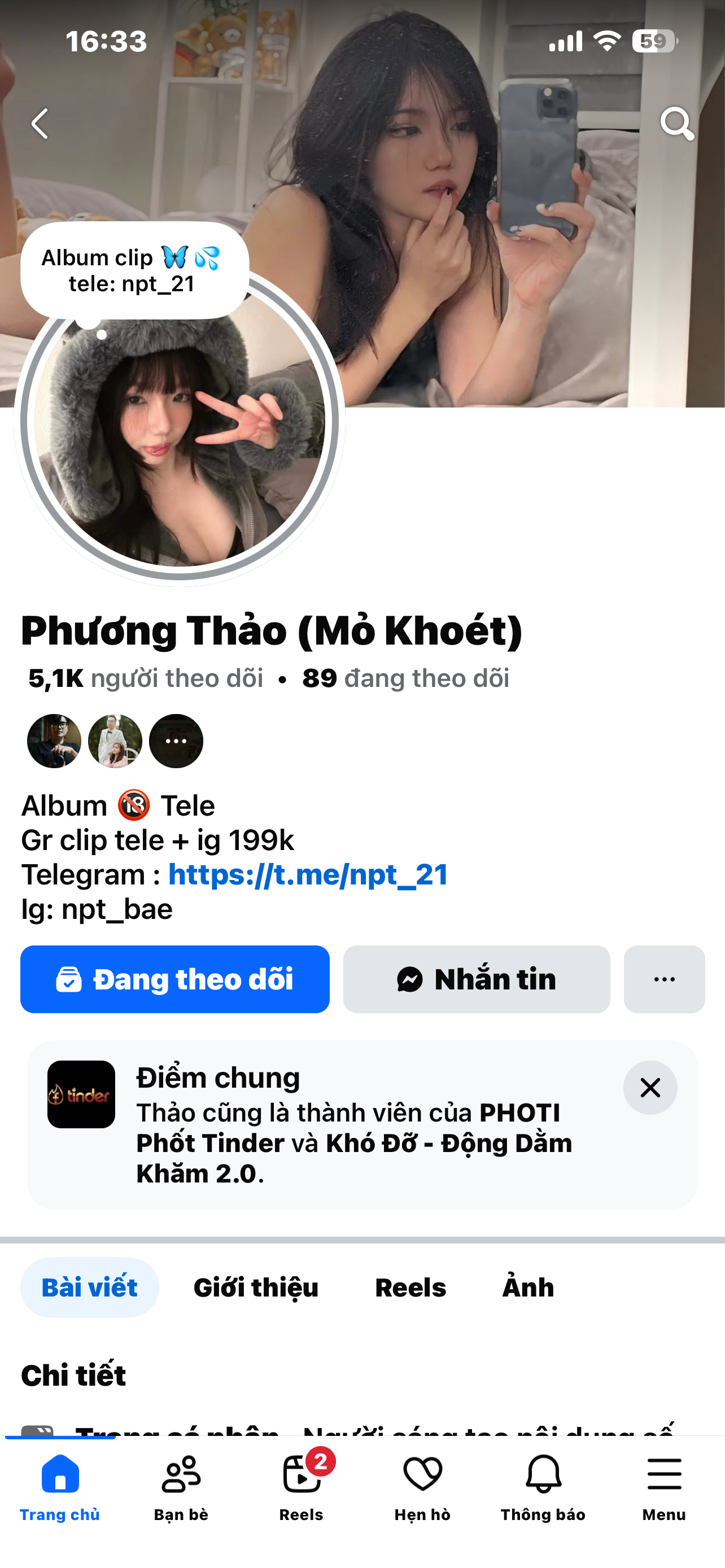Switch to the Ảnh tab
725x1568 pixels.
click(528, 1287)
